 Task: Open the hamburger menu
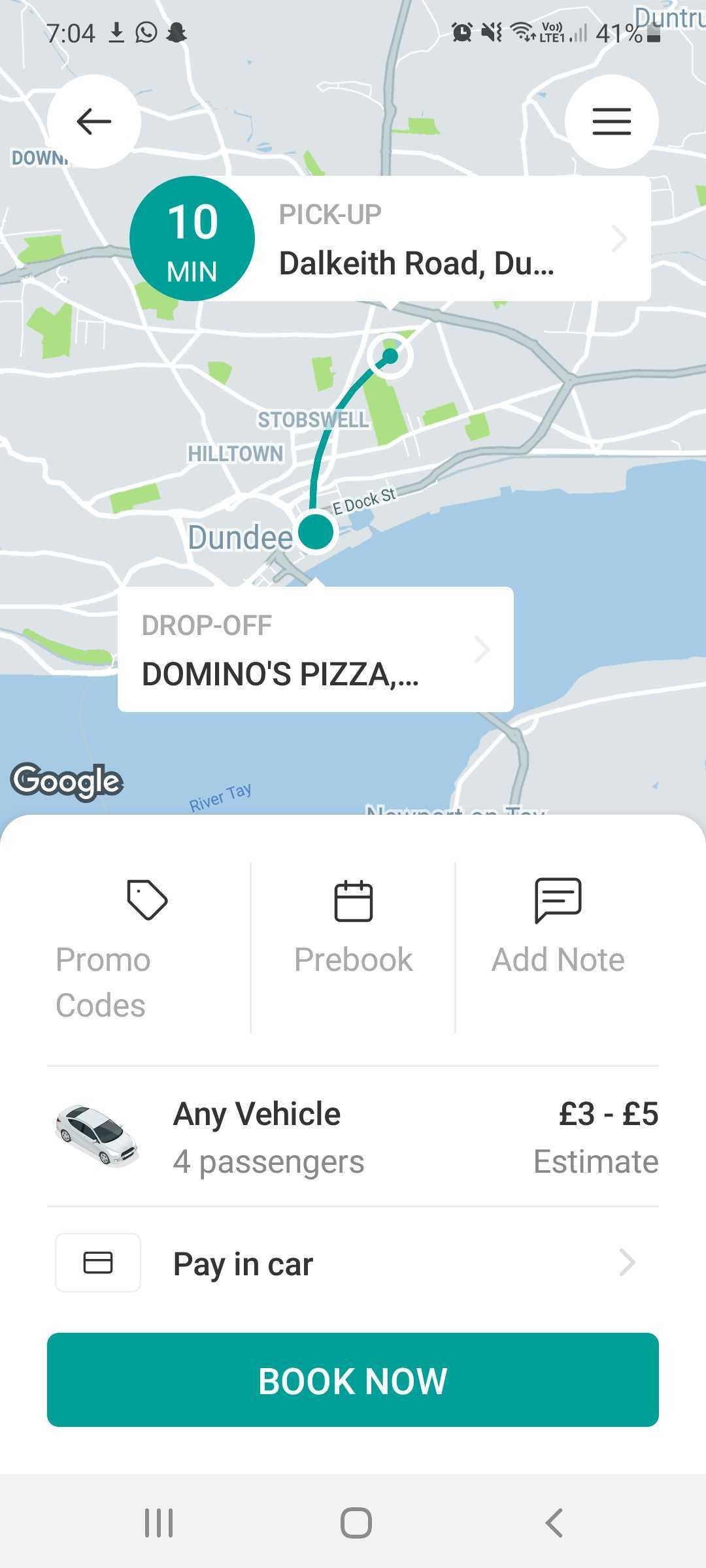[611, 122]
